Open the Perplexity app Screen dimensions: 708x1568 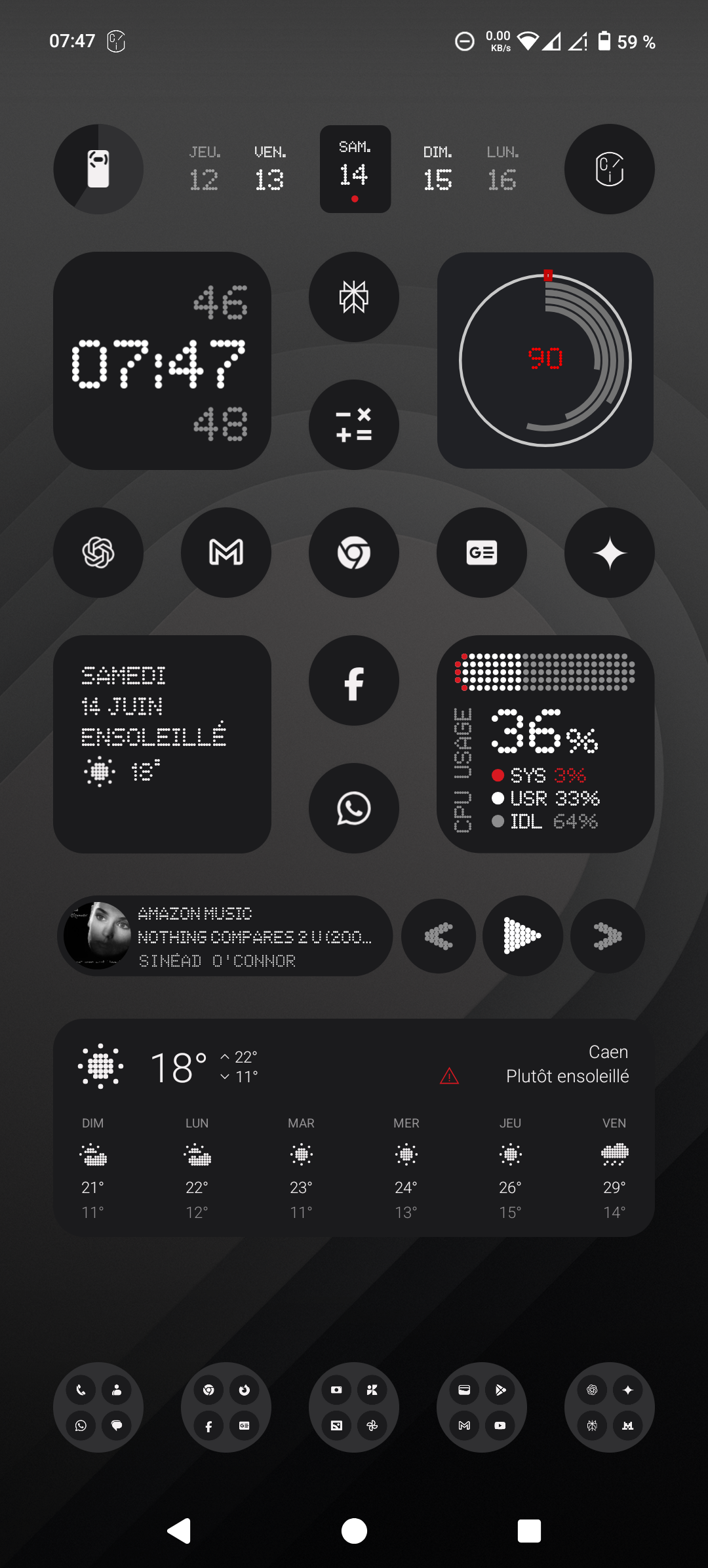[354, 297]
